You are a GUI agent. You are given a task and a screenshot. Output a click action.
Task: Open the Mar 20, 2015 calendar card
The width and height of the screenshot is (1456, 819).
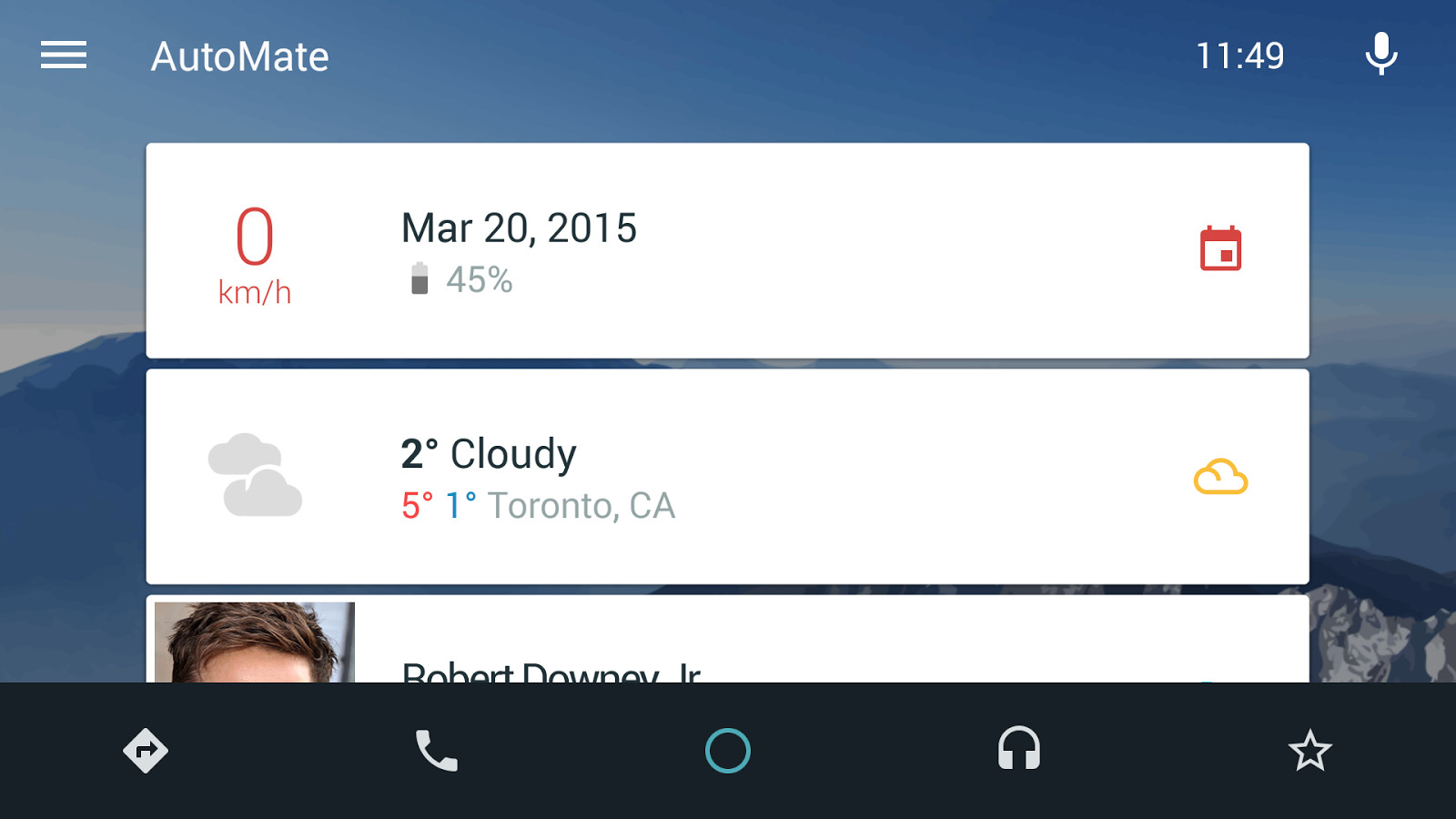click(727, 250)
